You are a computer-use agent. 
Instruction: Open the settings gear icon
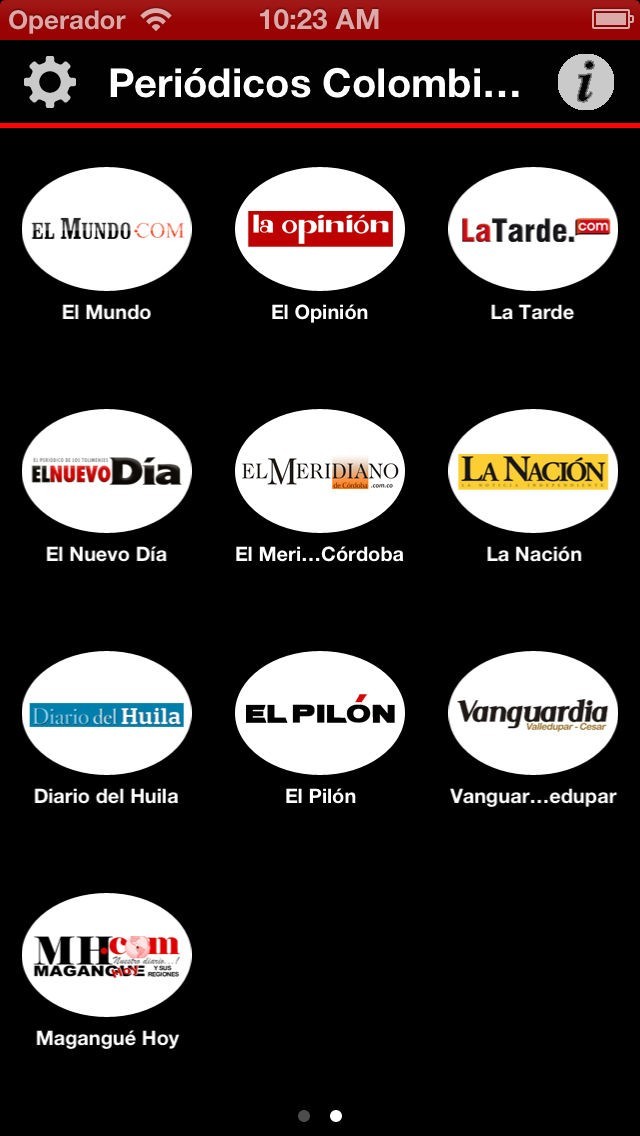point(50,83)
